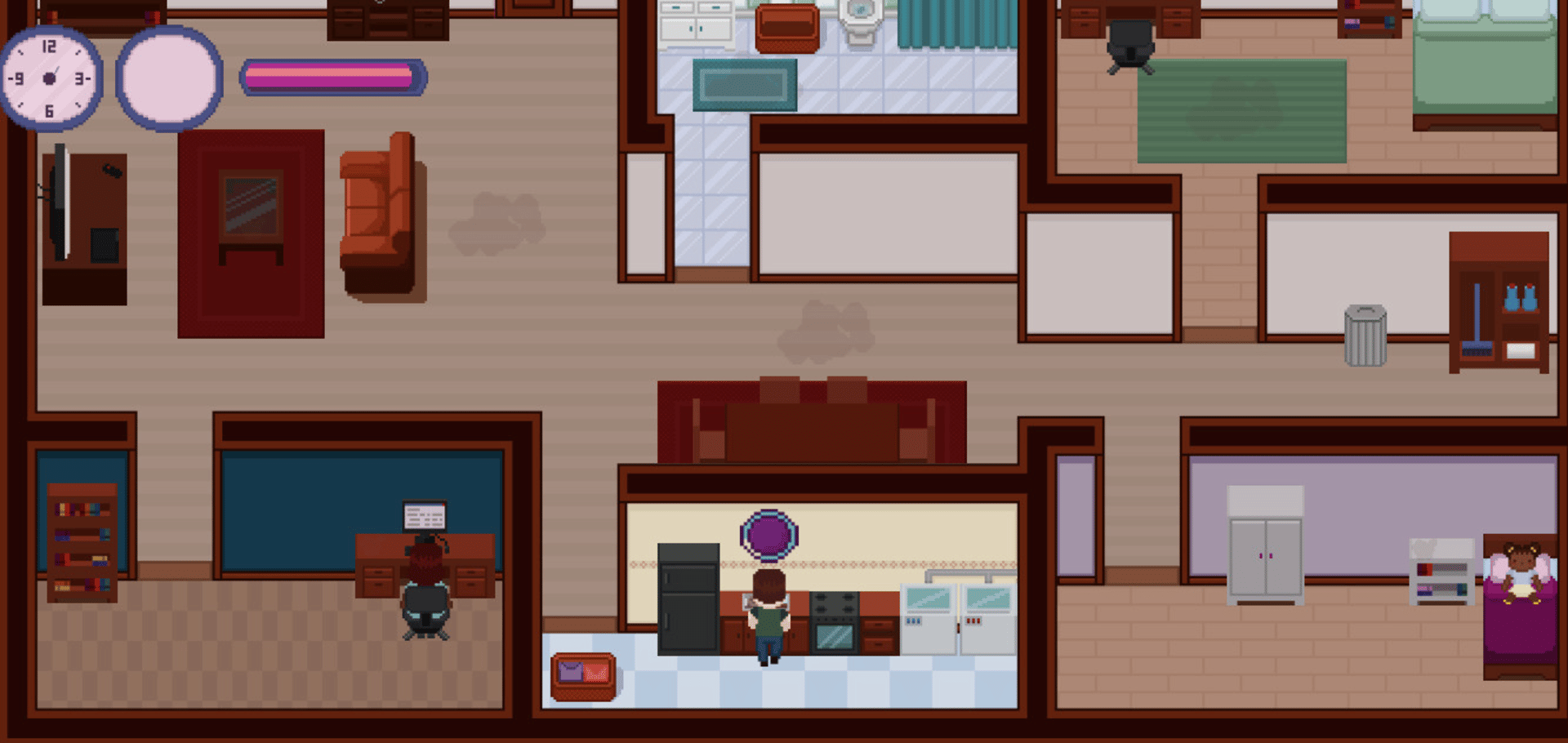Image resolution: width=1568 pixels, height=743 pixels.
Task: Select the washing machines in the kitchen
Action: 959,618
